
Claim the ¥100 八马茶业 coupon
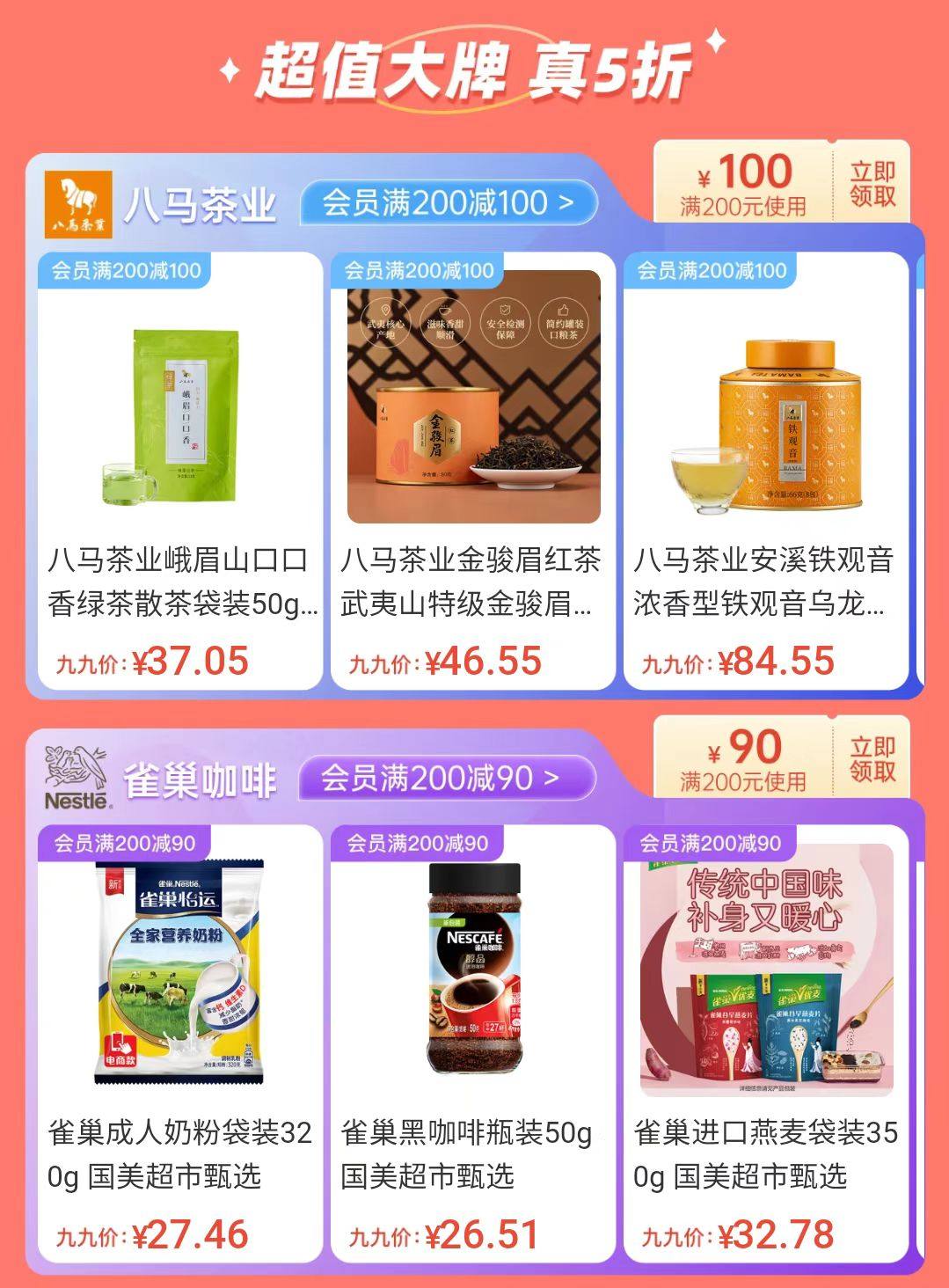872,184
